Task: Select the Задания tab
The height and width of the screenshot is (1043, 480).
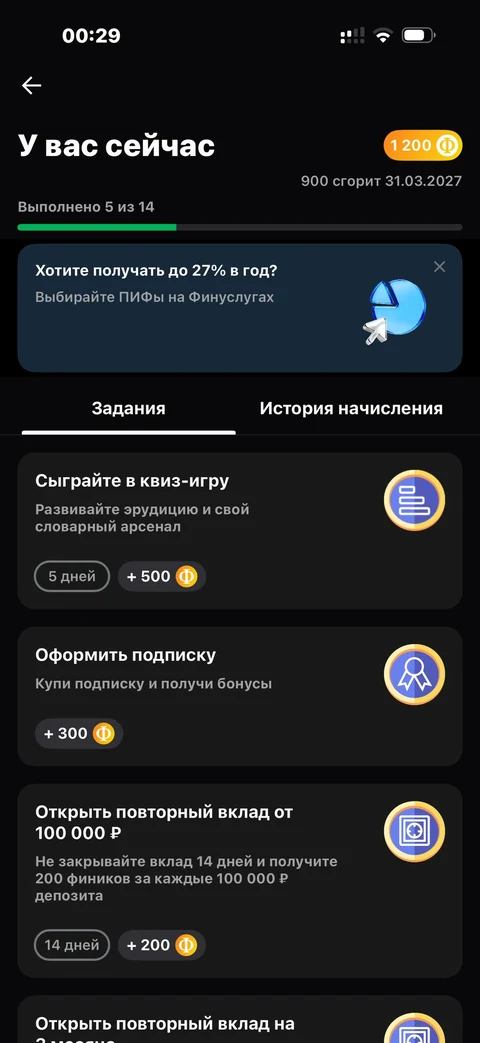Action: (x=128, y=409)
